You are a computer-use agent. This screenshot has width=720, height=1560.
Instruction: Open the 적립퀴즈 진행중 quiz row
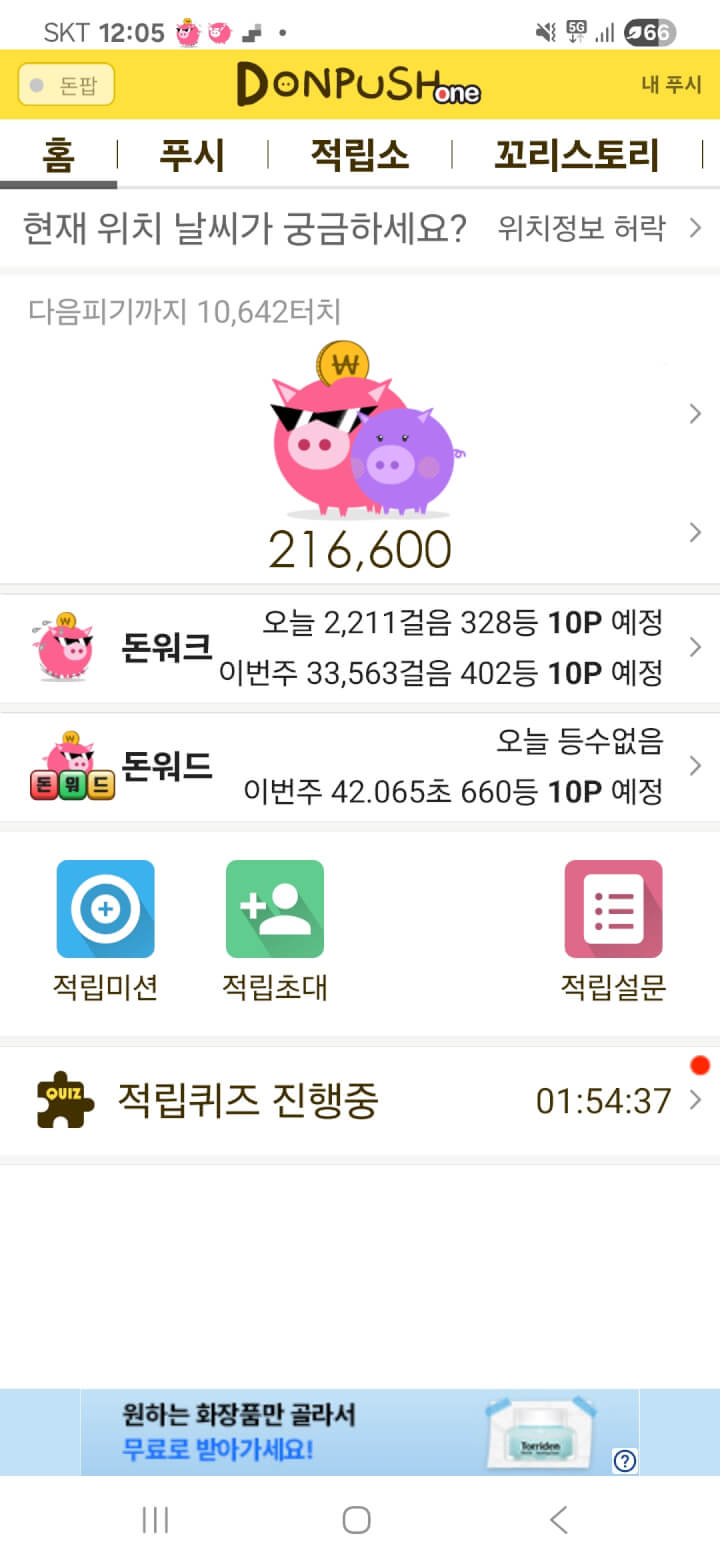(360, 1101)
